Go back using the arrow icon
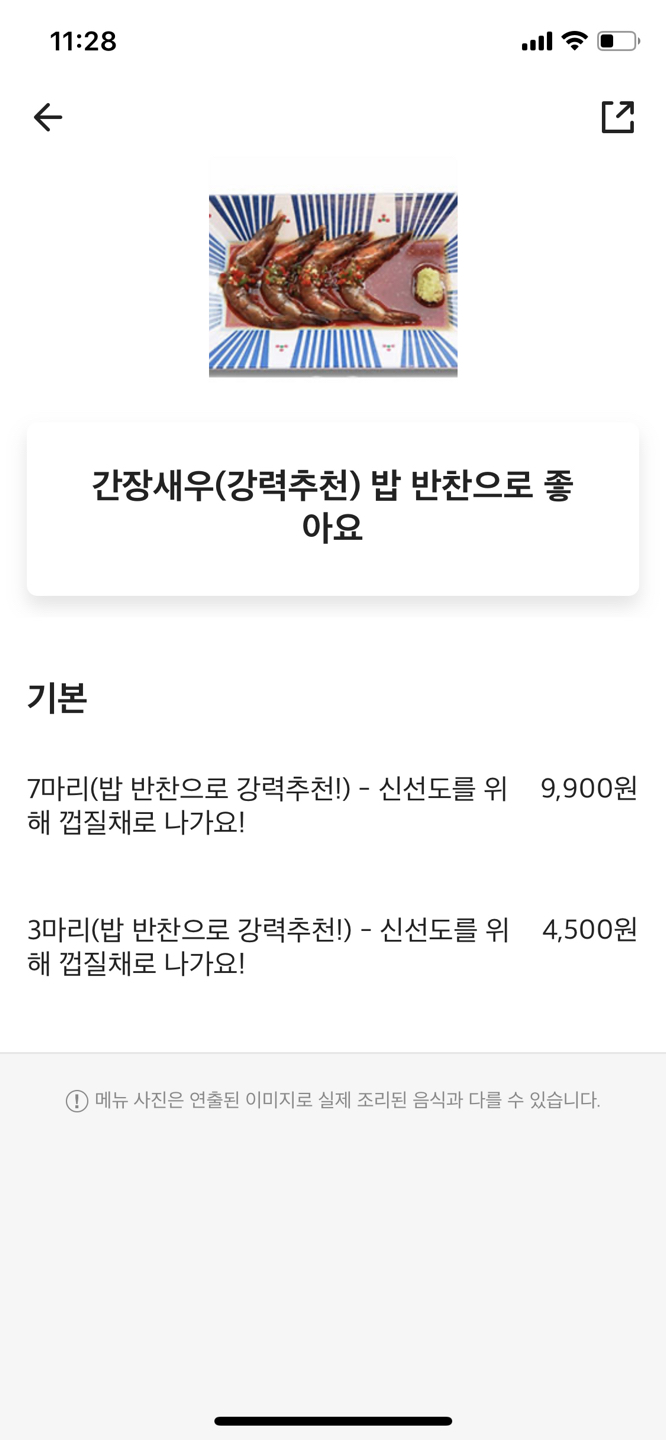 [x=48, y=117]
